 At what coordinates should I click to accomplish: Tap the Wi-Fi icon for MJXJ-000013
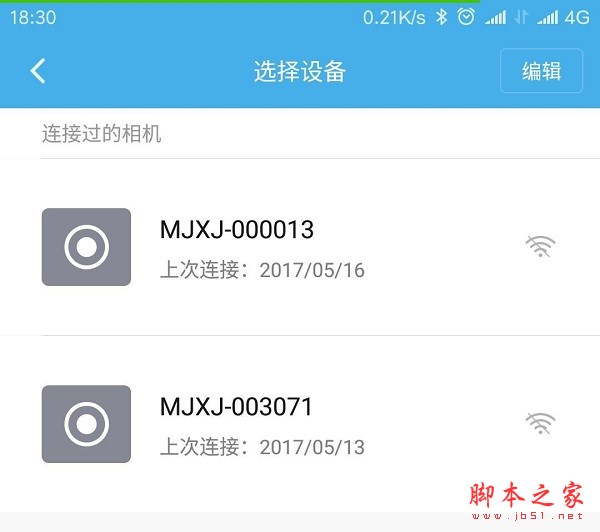540,246
